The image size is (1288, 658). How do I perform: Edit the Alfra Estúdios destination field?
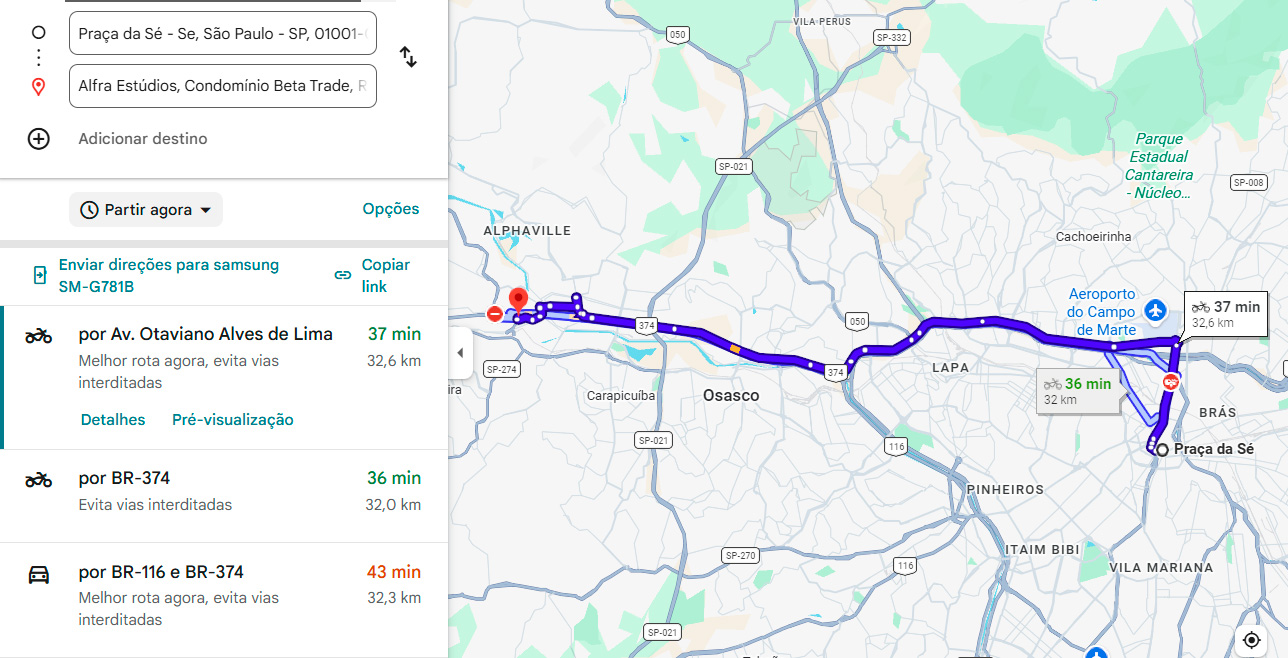(x=222, y=86)
